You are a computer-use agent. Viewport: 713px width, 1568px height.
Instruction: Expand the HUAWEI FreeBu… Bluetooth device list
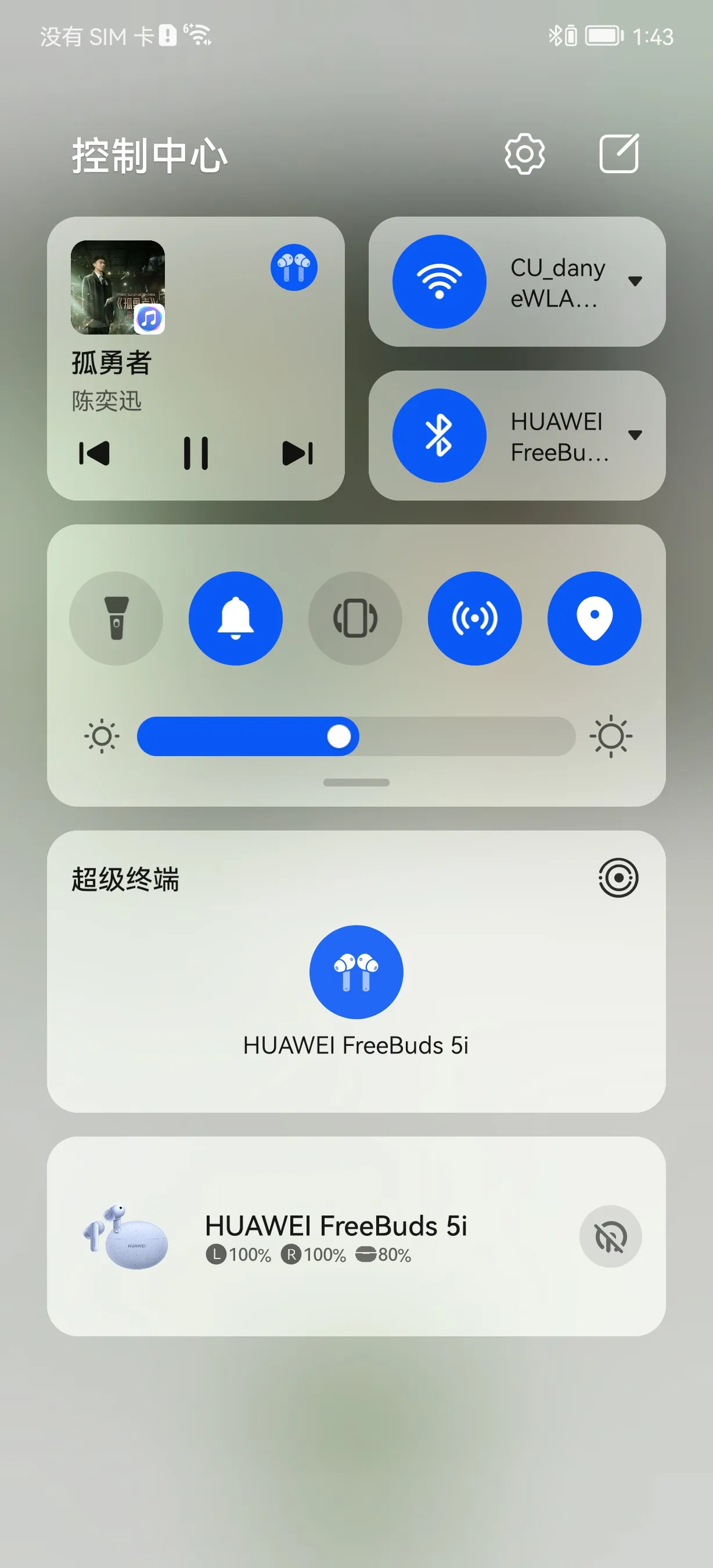point(635,435)
